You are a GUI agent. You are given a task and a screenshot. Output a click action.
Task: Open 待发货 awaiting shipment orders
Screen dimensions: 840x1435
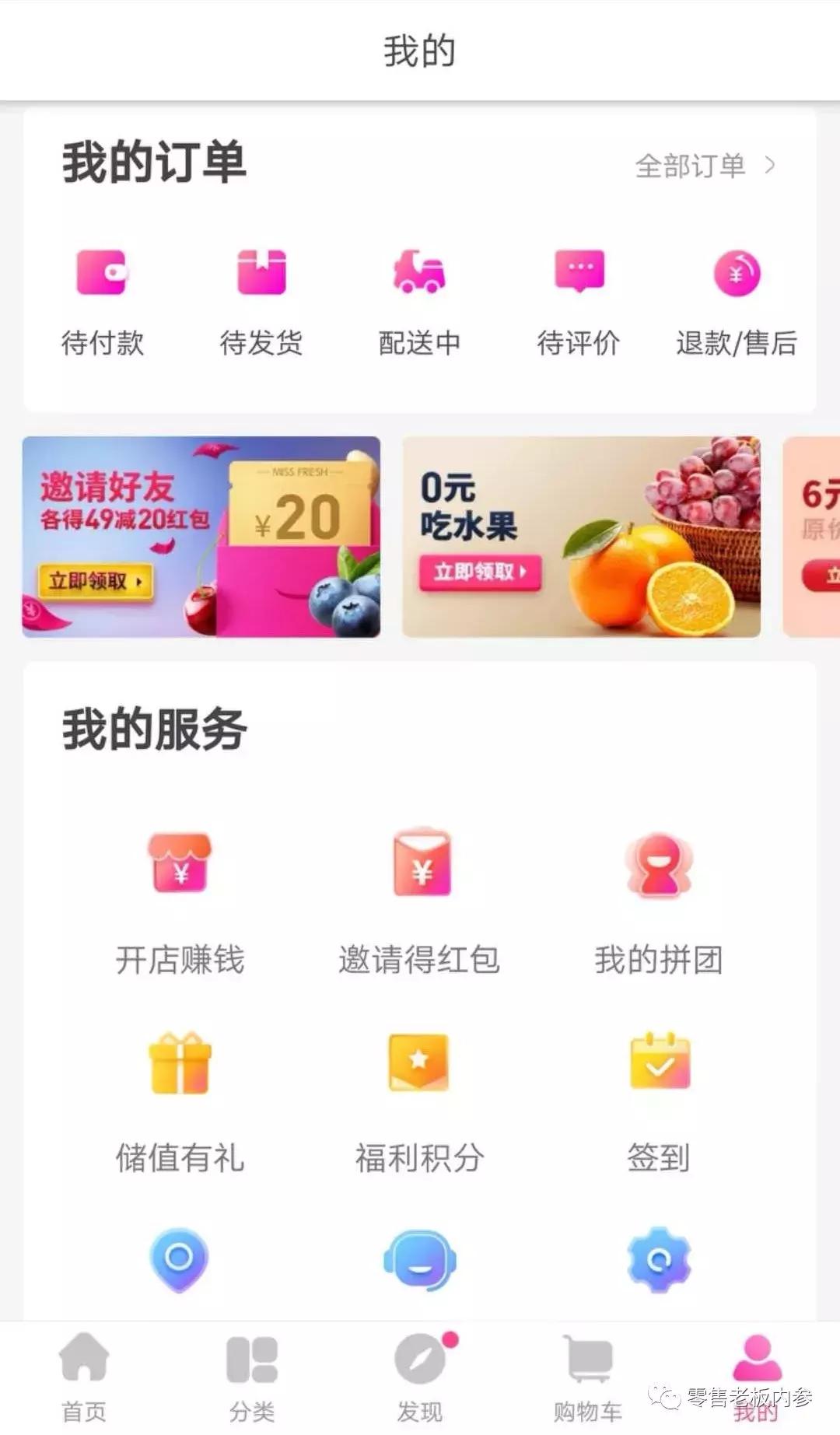pos(262,299)
